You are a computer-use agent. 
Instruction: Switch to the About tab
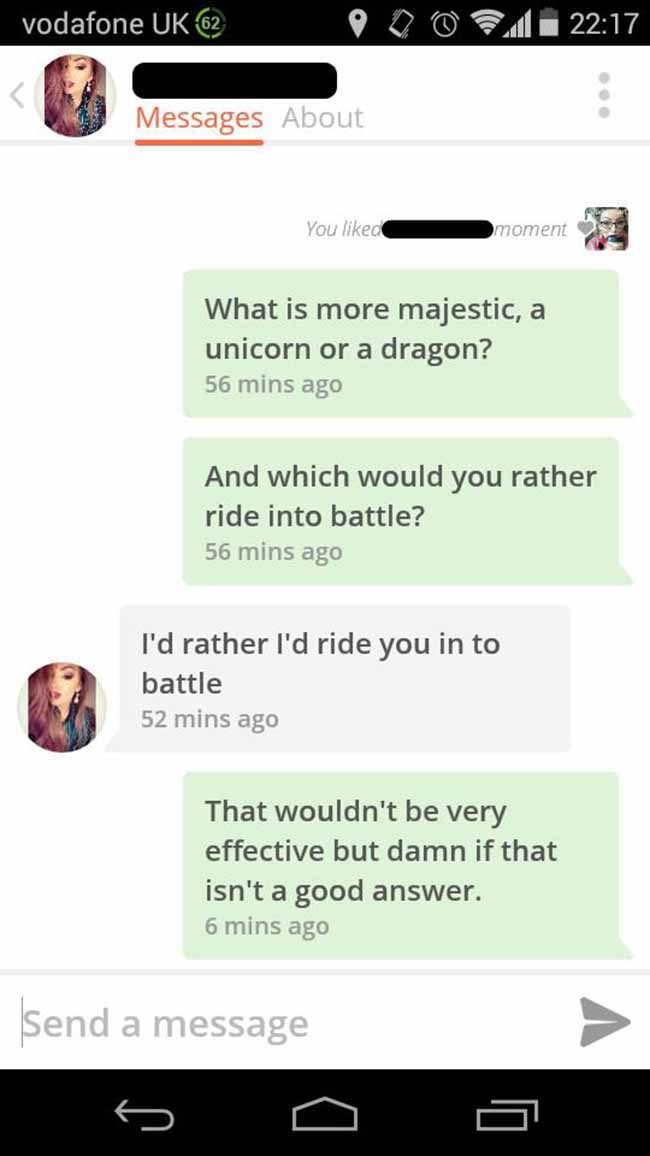click(322, 118)
